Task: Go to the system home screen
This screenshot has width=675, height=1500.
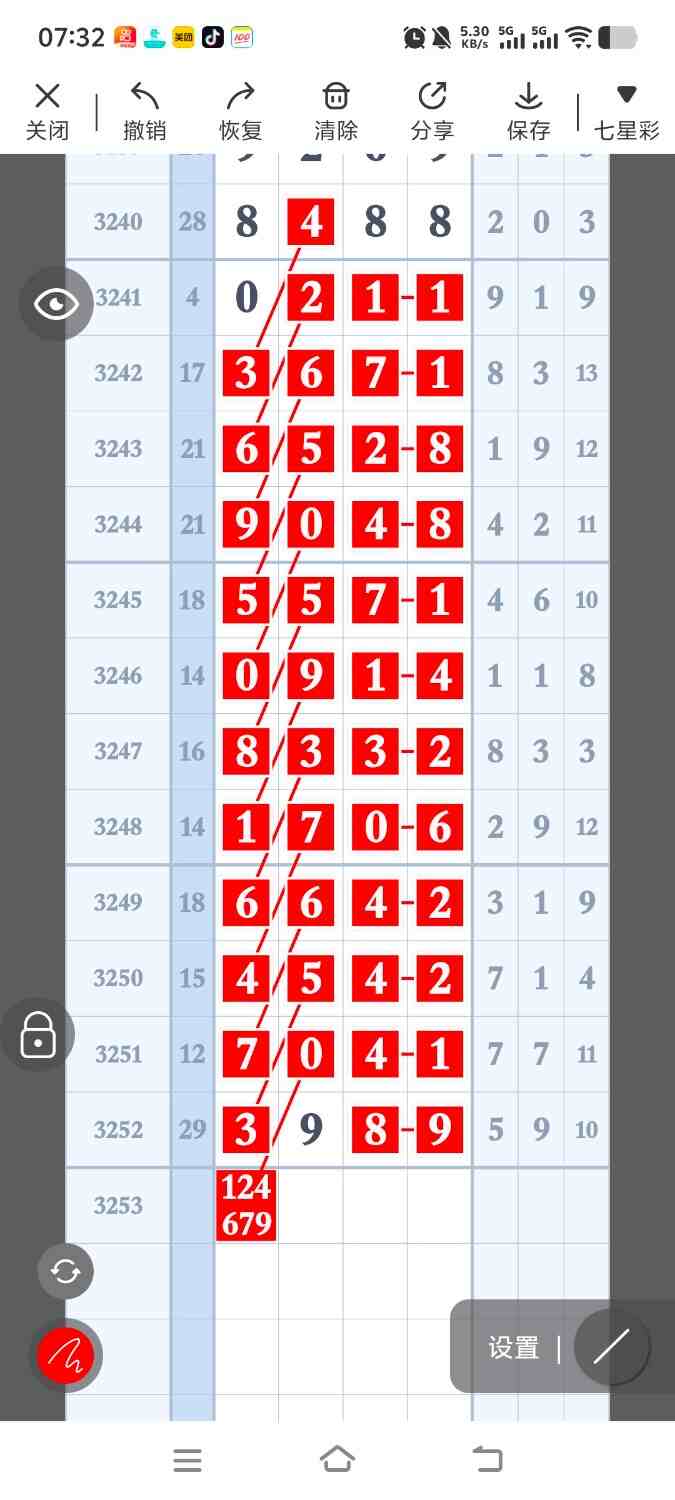Action: (x=337, y=1459)
